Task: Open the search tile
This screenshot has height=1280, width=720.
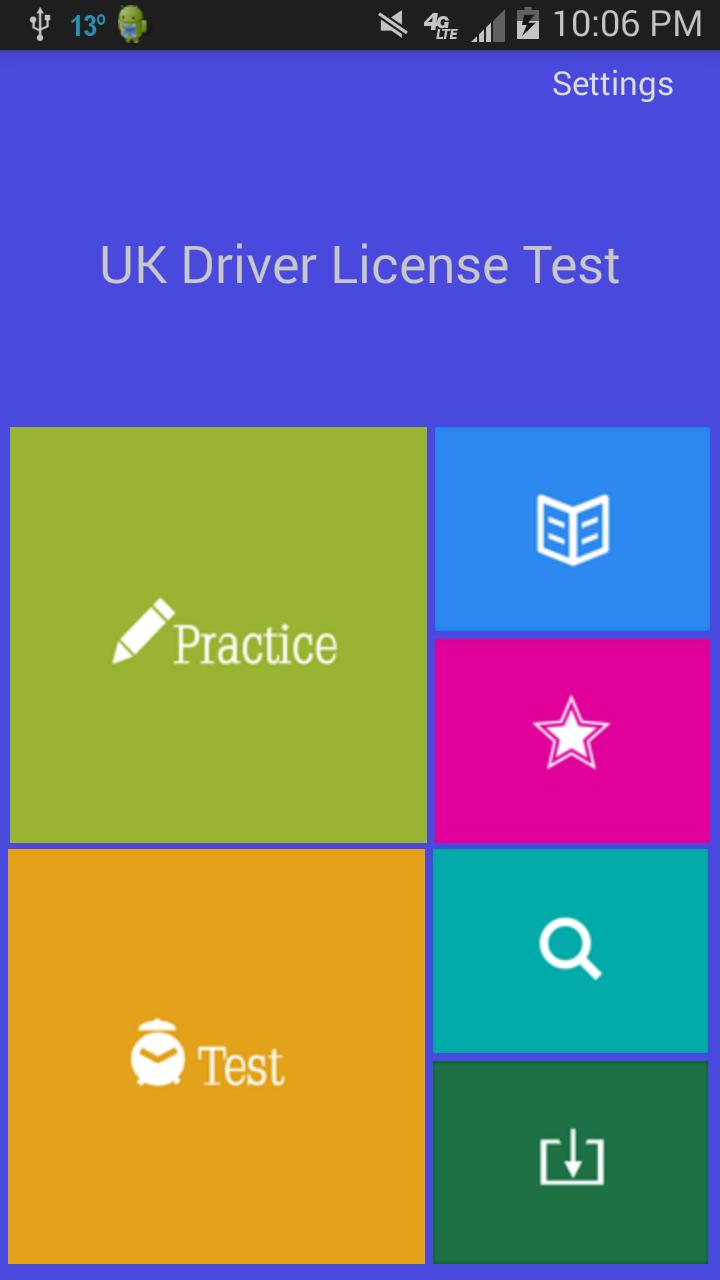Action: pos(570,950)
